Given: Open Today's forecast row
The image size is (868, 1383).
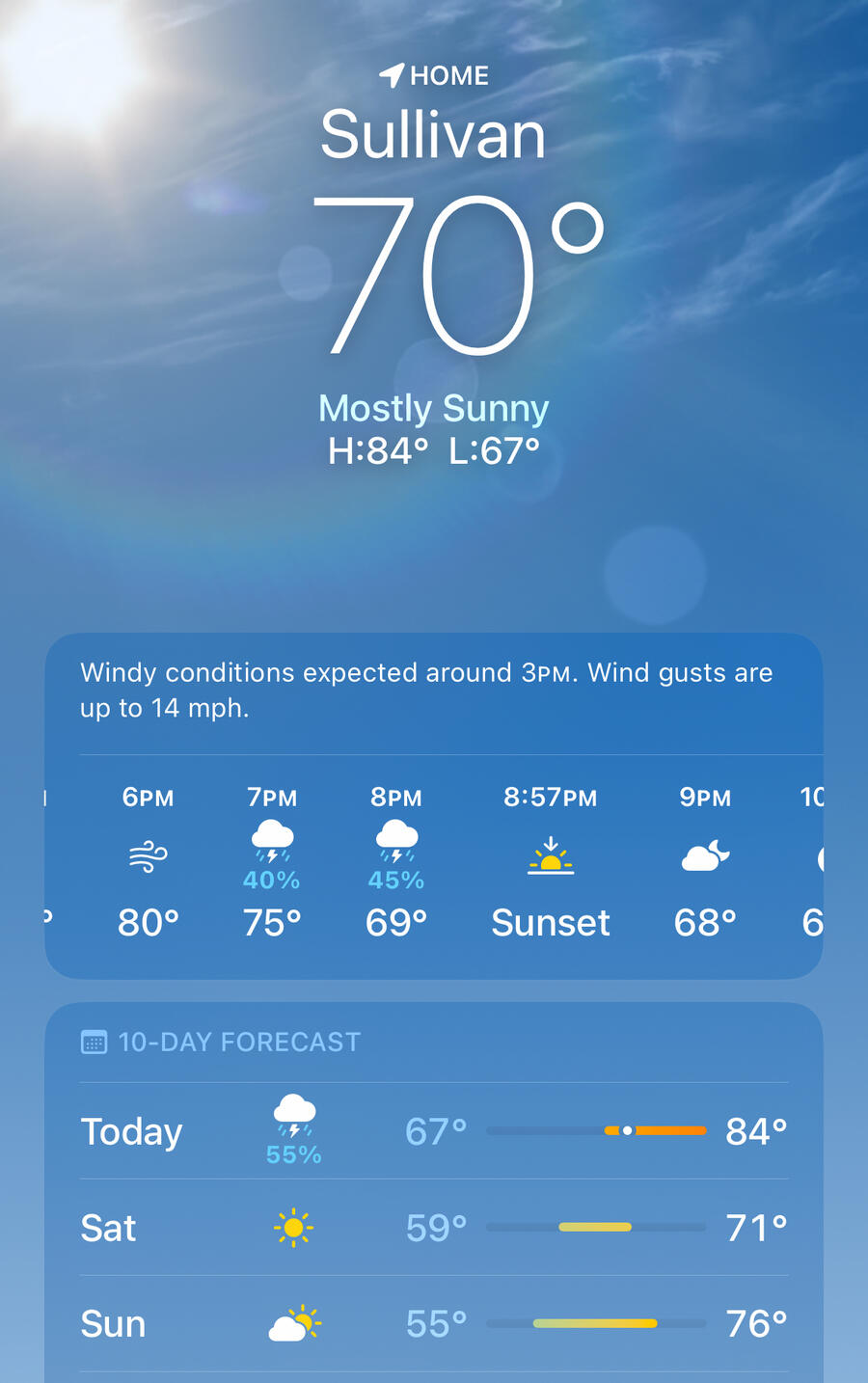Looking at the screenshot, I should (x=433, y=1131).
